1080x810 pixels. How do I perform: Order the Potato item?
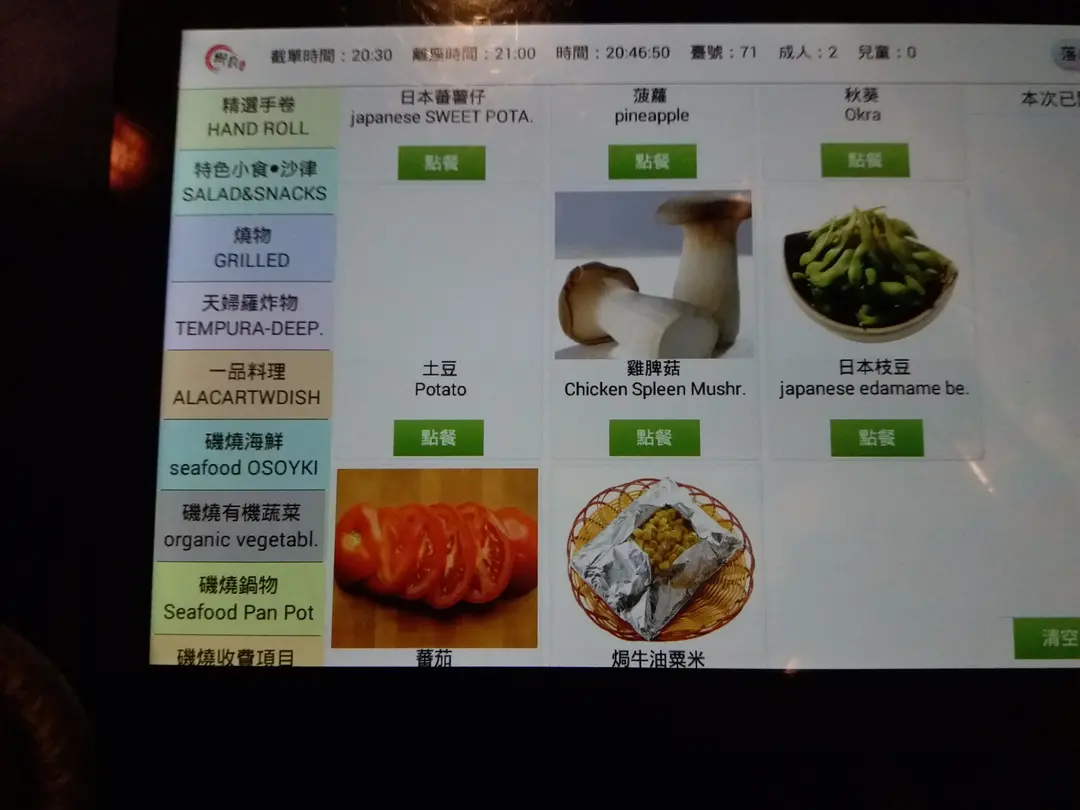click(x=438, y=438)
